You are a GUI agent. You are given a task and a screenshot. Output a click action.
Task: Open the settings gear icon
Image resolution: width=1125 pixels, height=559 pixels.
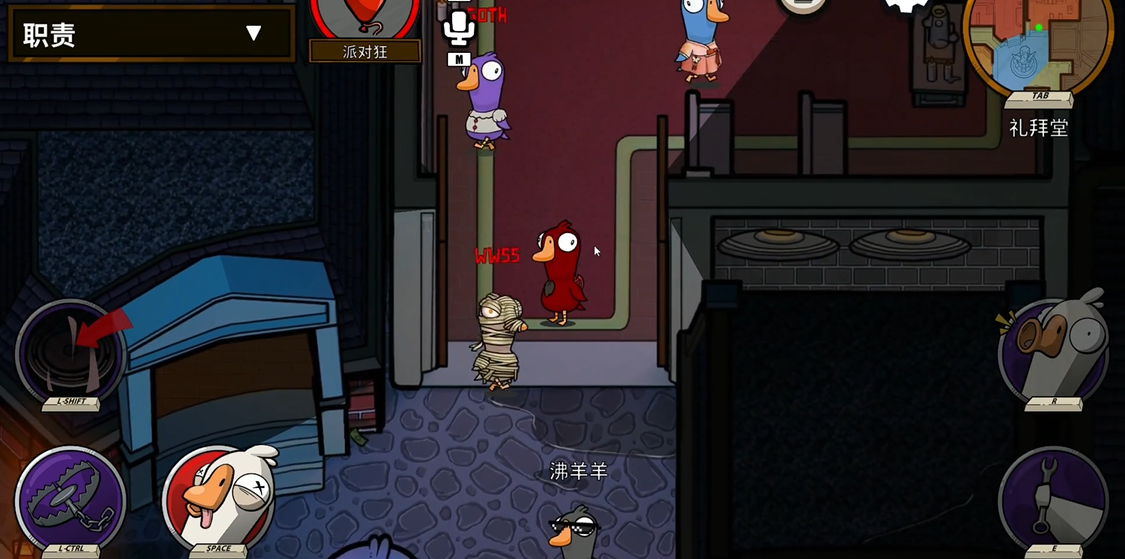905,5
